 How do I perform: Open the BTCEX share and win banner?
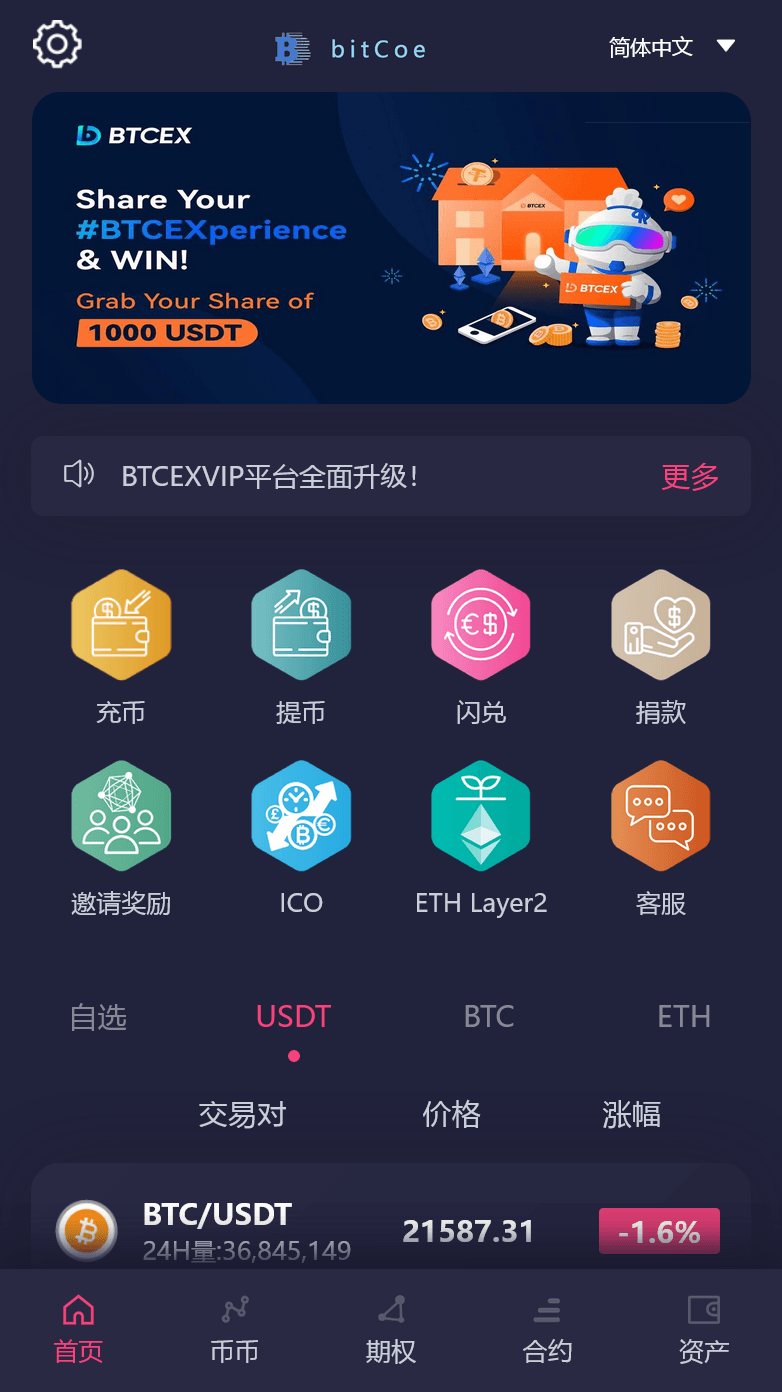pos(391,248)
